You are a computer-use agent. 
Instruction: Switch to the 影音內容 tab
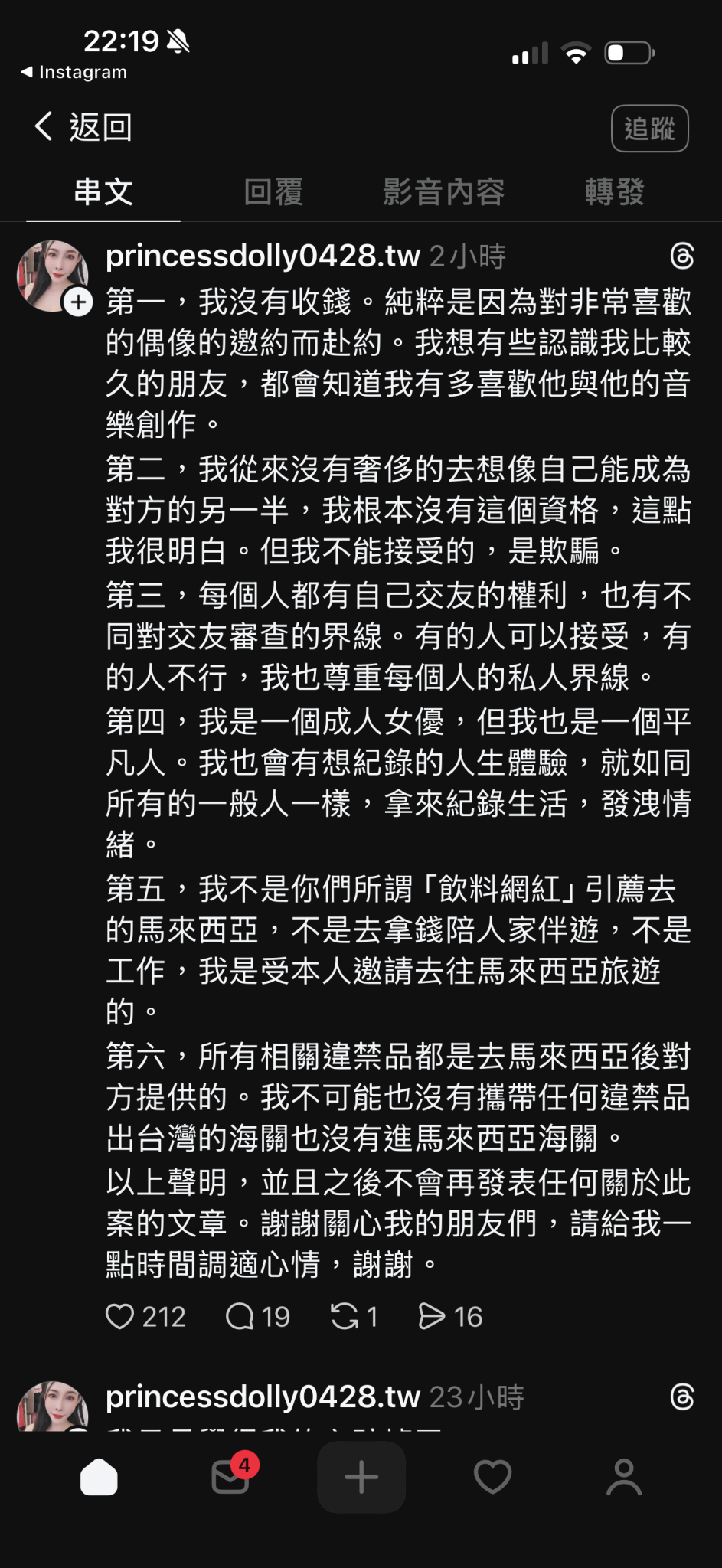pyautogui.click(x=443, y=192)
